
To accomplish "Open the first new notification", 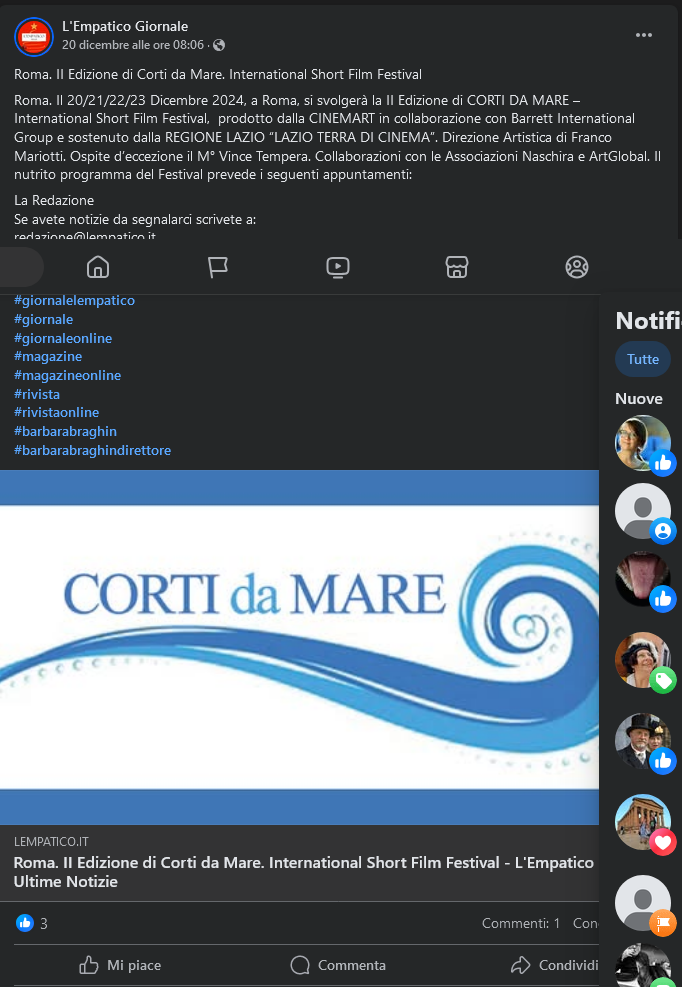I will (643, 443).
